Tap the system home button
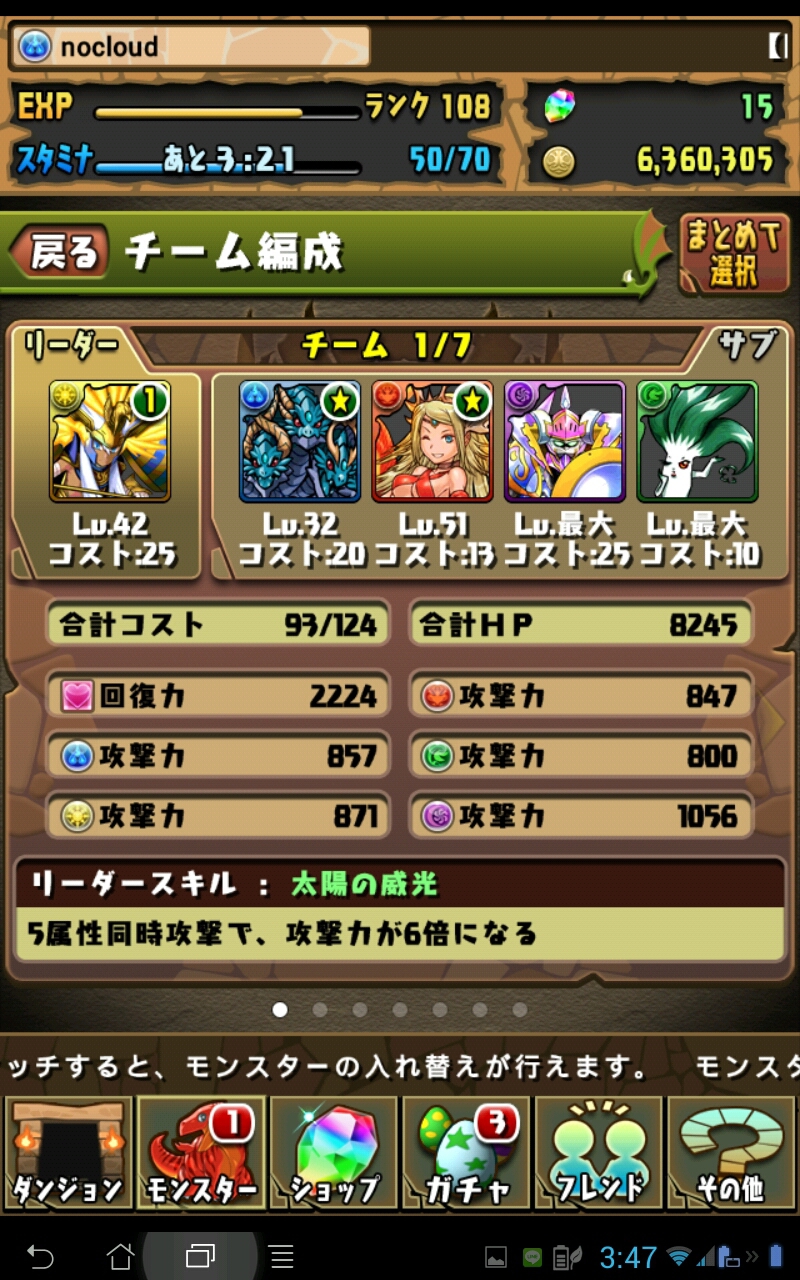Image resolution: width=800 pixels, height=1280 pixels. tap(120, 1256)
